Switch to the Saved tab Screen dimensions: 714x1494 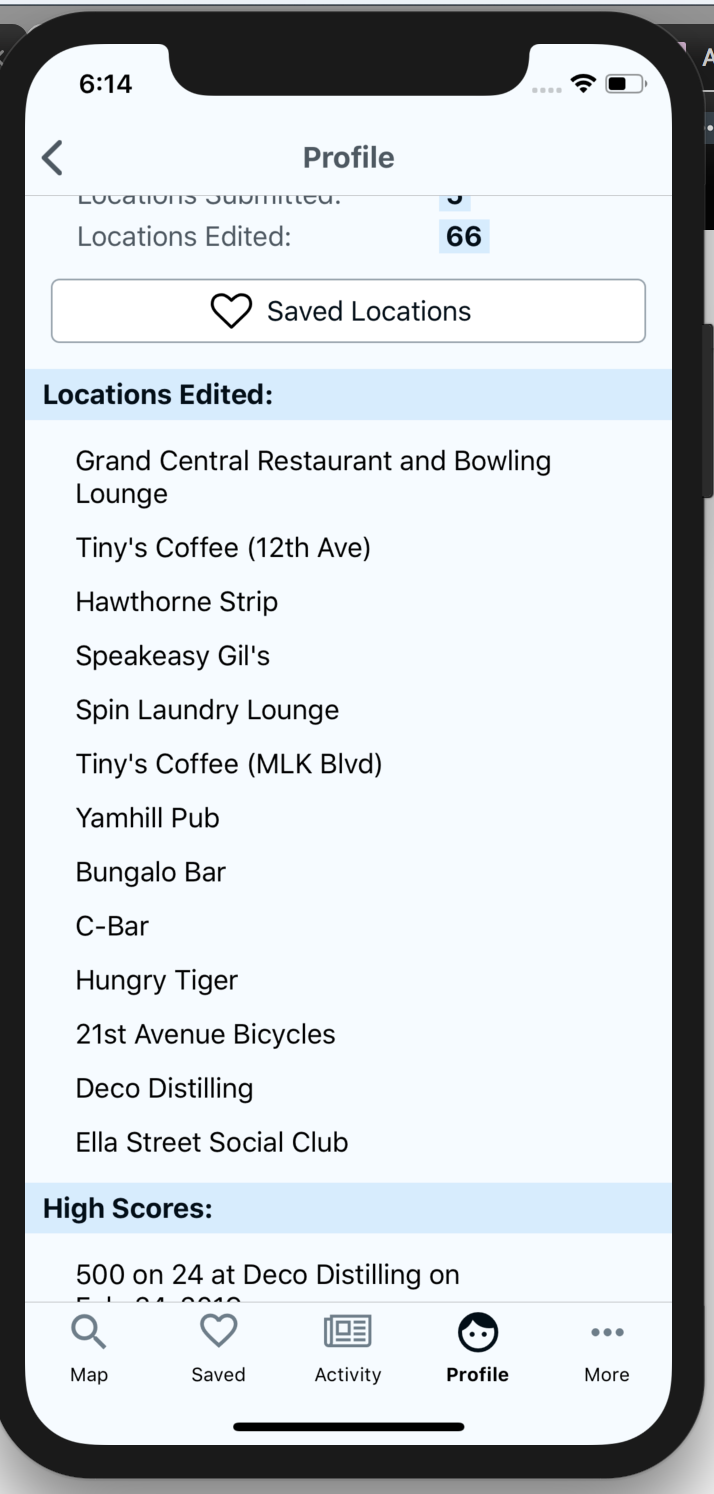click(x=218, y=1349)
